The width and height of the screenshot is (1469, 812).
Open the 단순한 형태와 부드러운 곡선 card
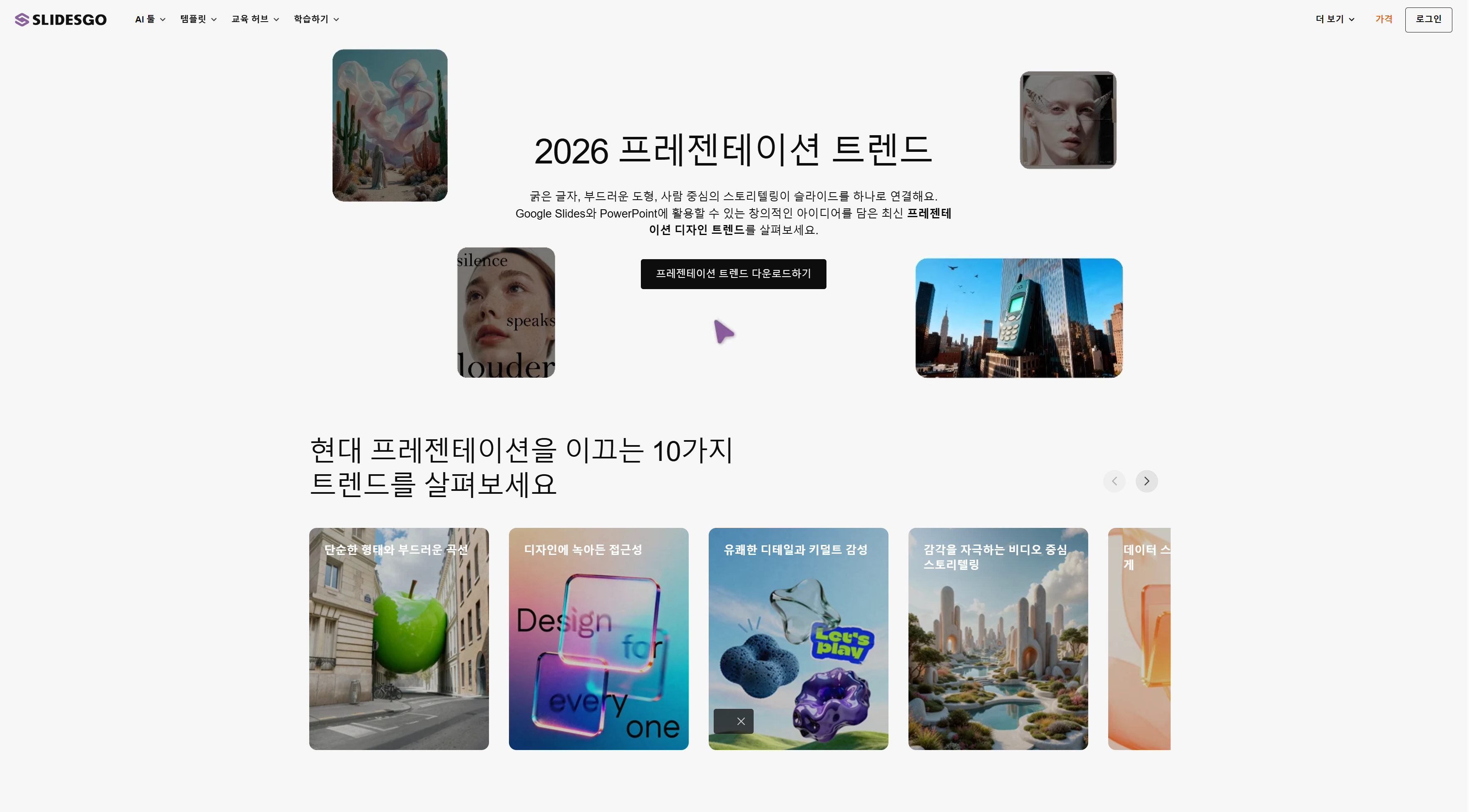tap(399, 639)
